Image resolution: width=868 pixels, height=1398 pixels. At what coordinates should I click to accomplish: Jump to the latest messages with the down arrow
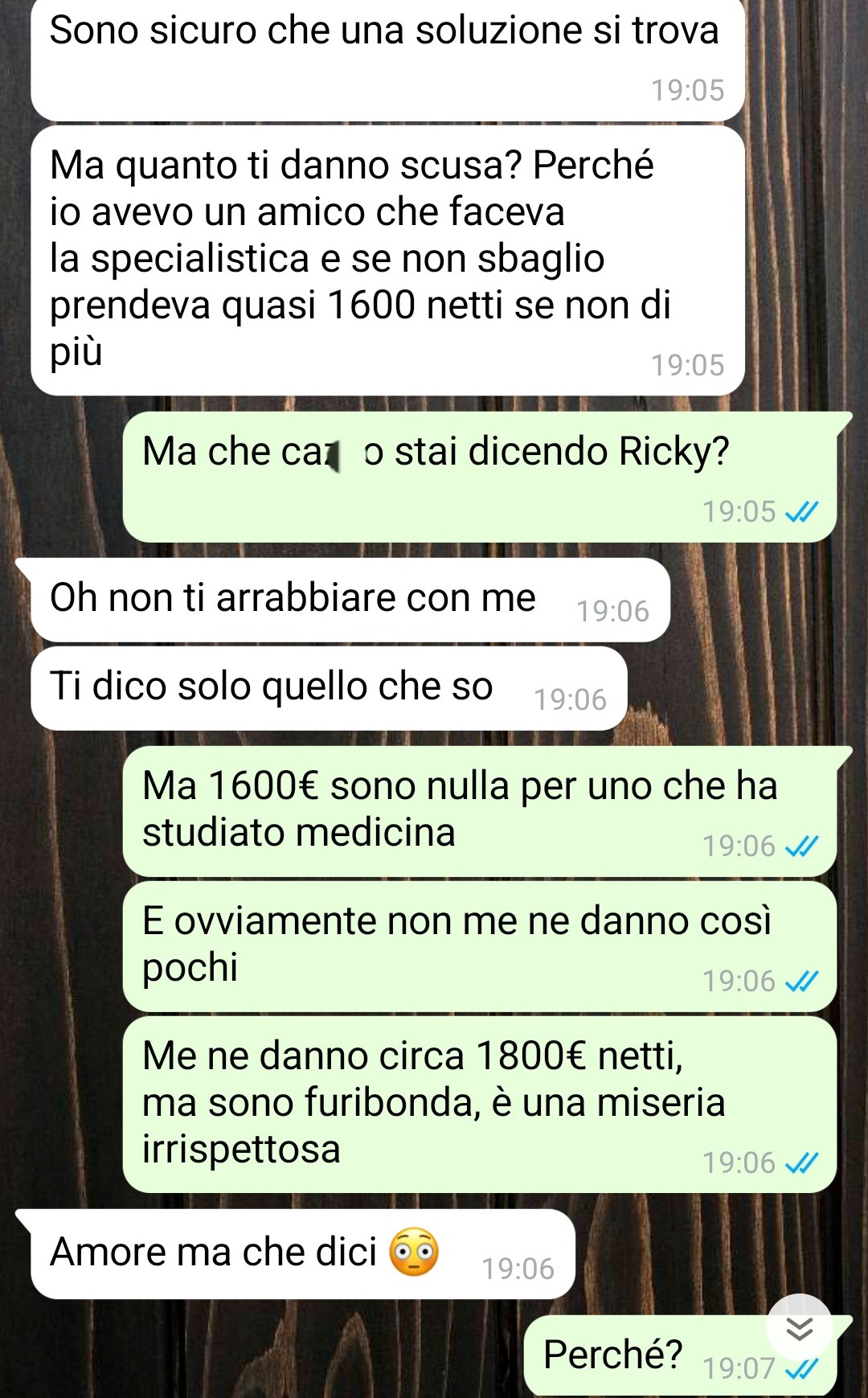click(798, 1329)
